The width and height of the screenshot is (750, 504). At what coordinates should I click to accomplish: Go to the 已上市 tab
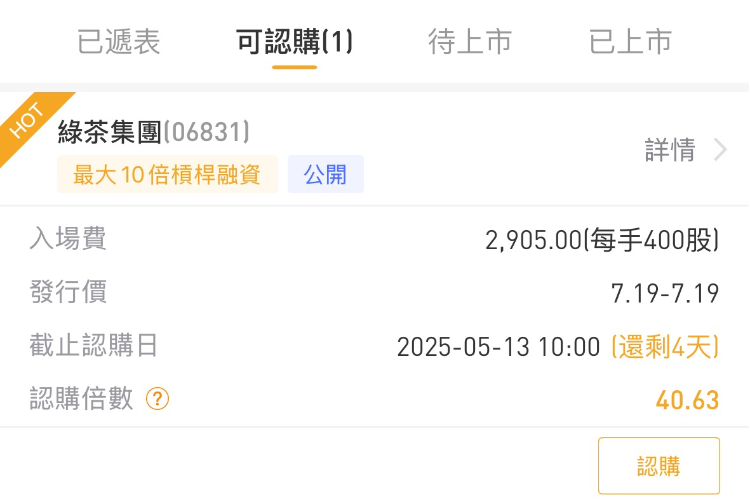tap(630, 42)
